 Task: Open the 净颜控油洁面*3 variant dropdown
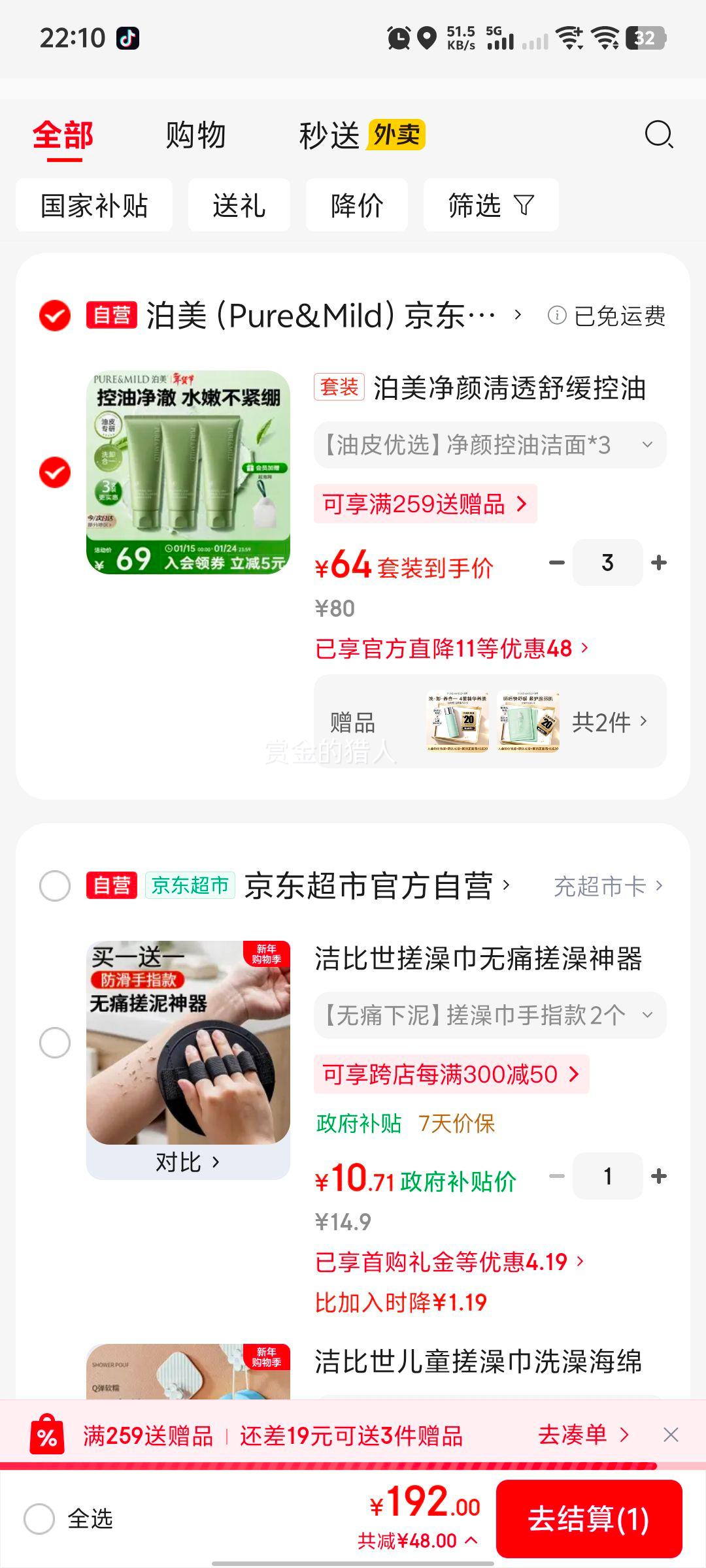pyautogui.click(x=647, y=445)
